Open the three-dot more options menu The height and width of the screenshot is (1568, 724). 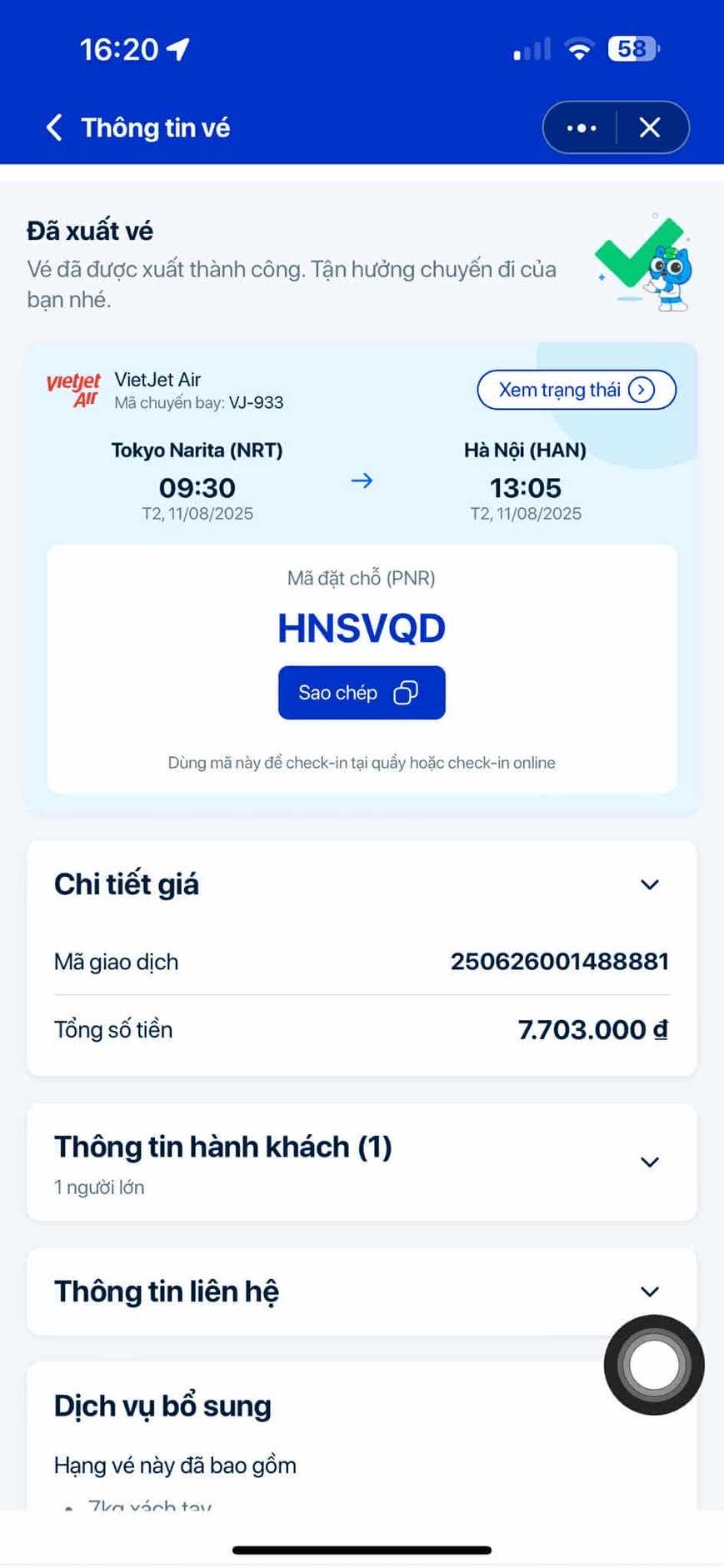point(581,127)
